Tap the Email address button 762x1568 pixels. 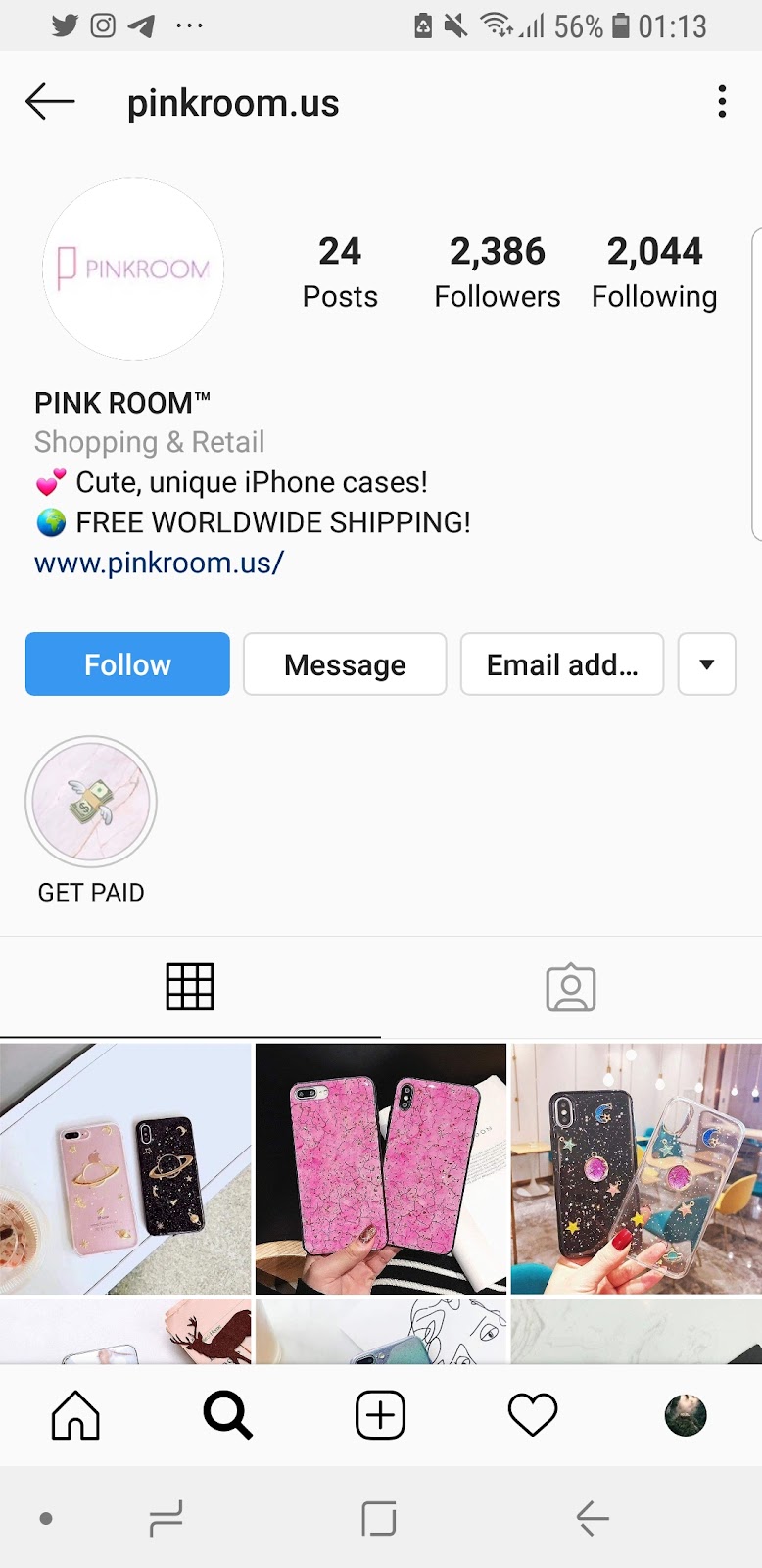tap(562, 664)
